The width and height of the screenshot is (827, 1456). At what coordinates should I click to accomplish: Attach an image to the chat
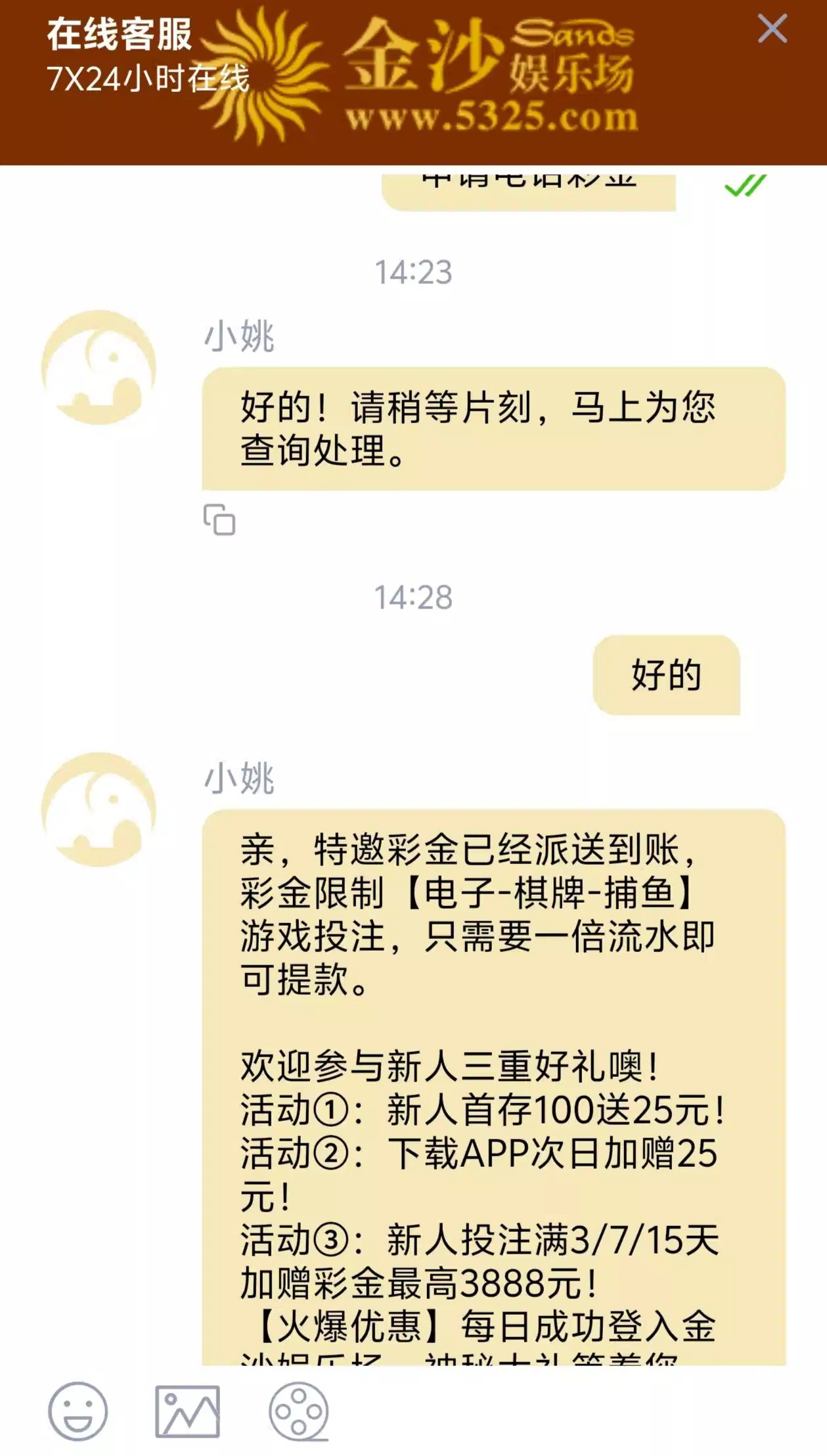(188, 1411)
